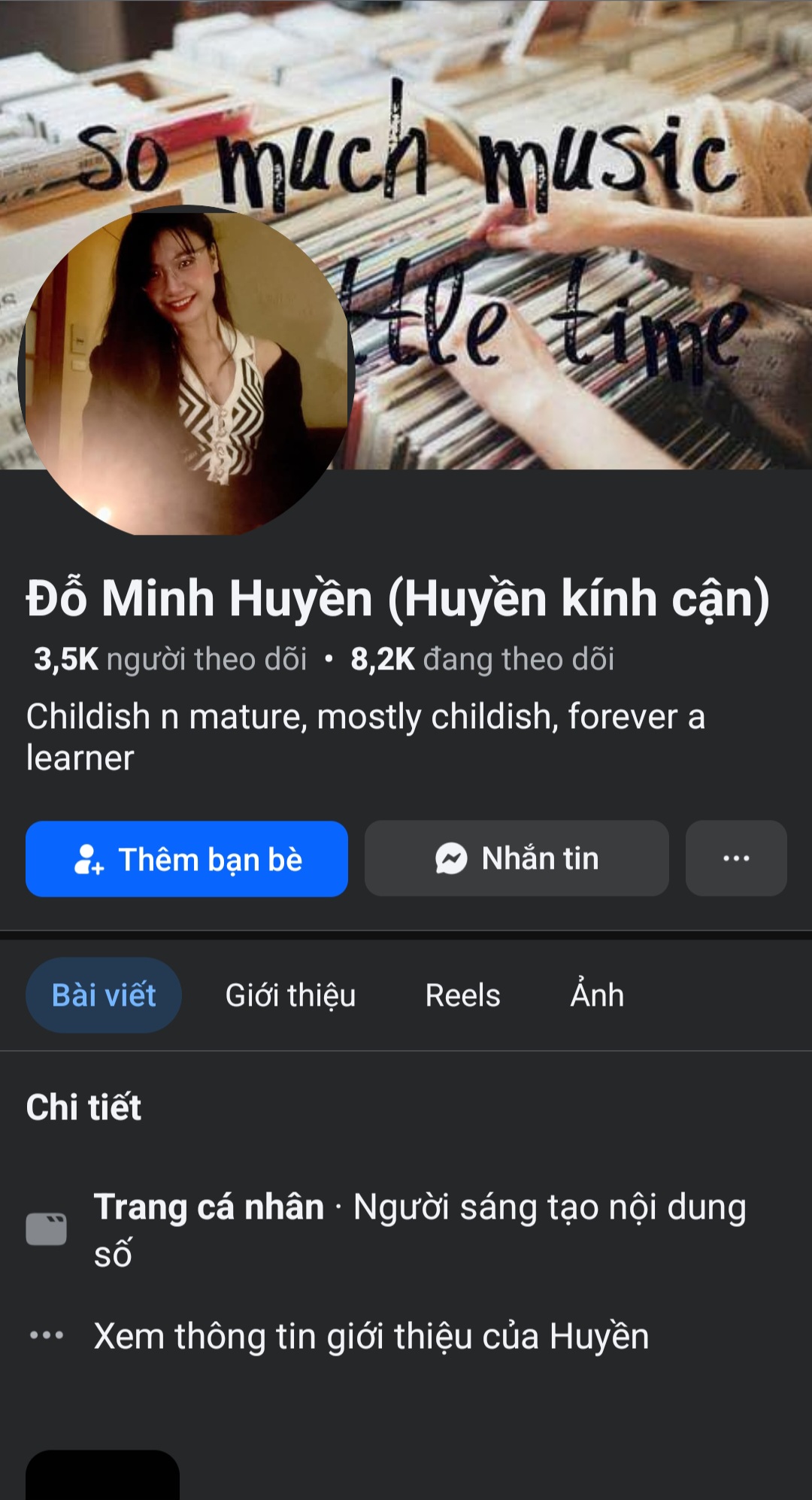Image resolution: width=812 pixels, height=1500 pixels.
Task: View the 8,2K đang theo dõi list
Action: pos(482,659)
